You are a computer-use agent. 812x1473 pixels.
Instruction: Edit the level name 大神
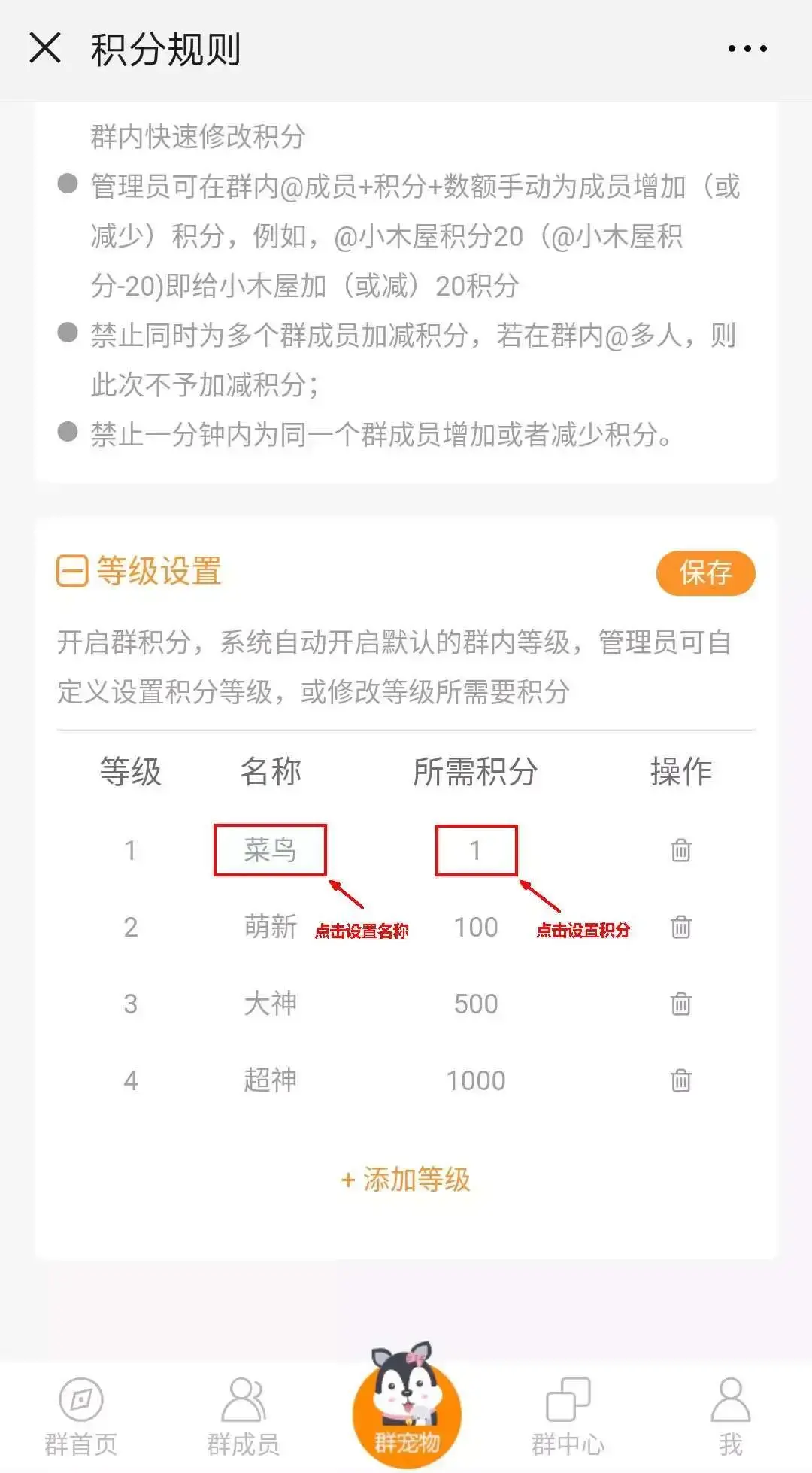[x=270, y=1004]
